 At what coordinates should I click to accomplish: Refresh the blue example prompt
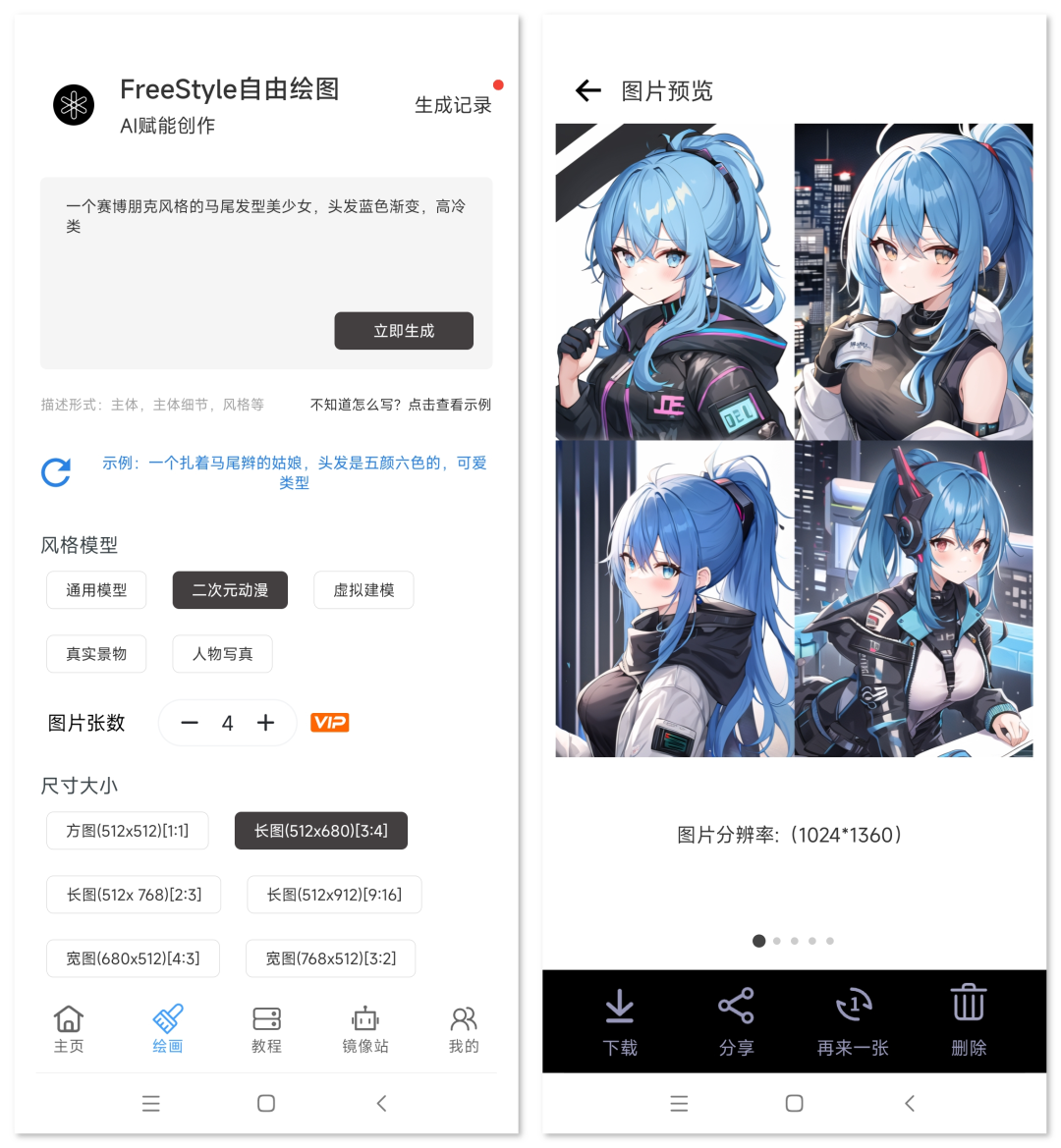(x=56, y=472)
